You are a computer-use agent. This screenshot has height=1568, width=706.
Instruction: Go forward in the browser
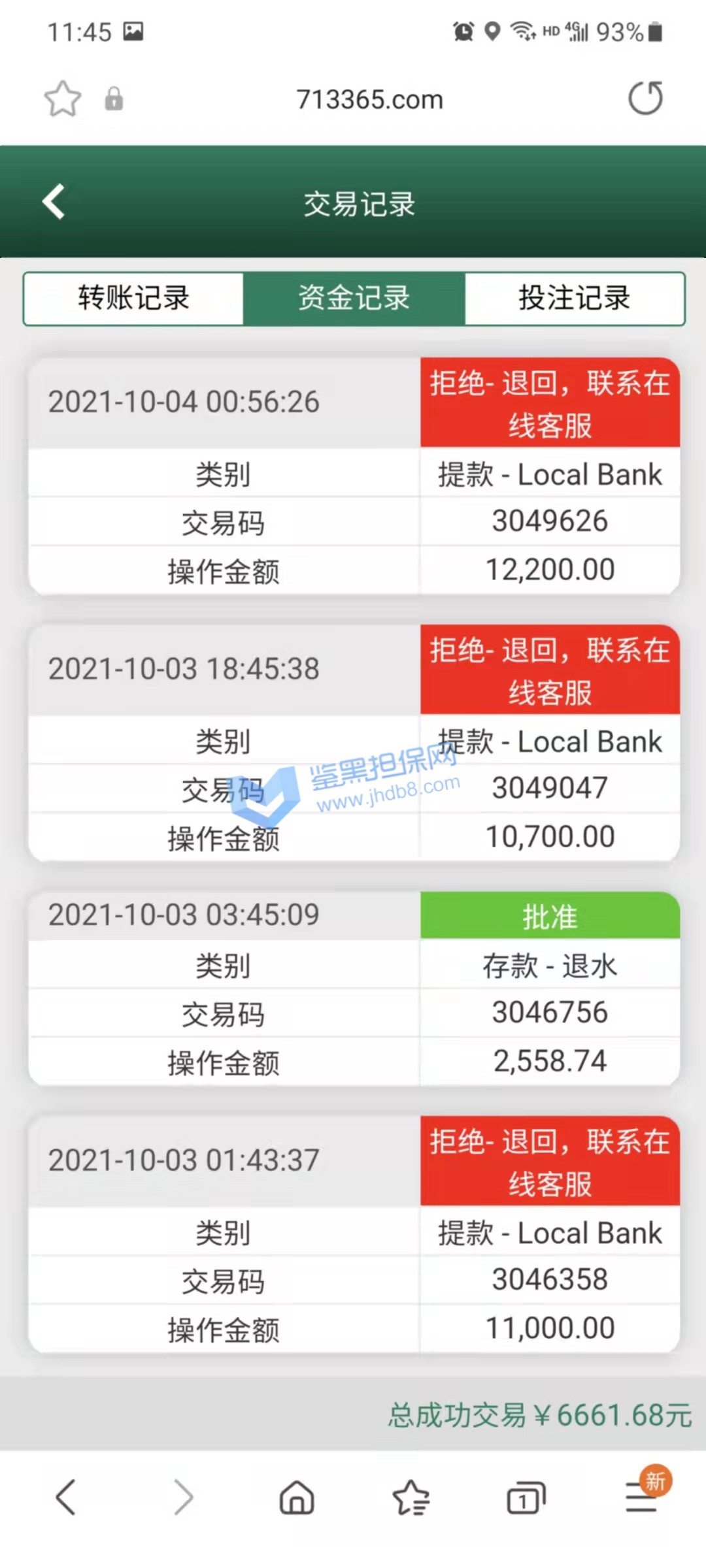click(183, 1497)
